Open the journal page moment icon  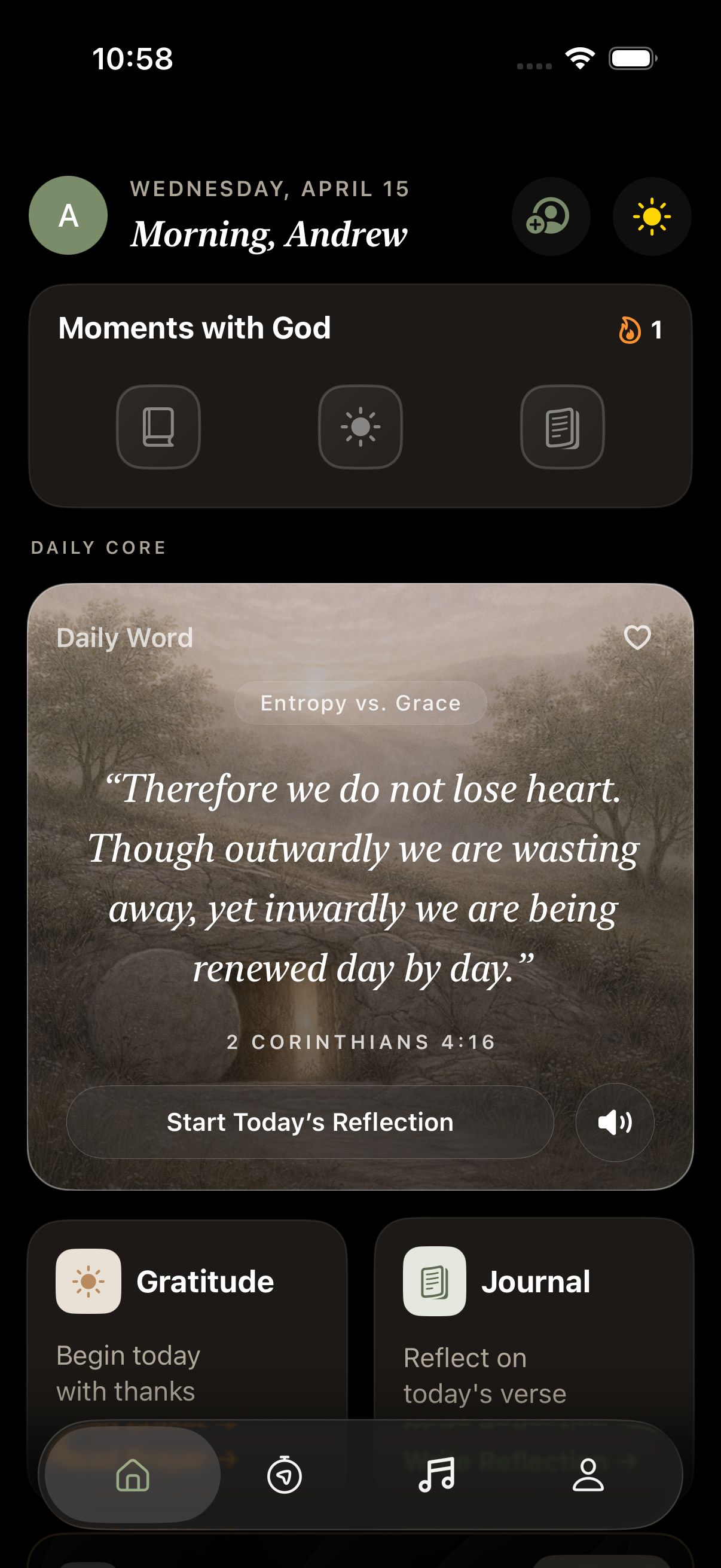point(561,427)
